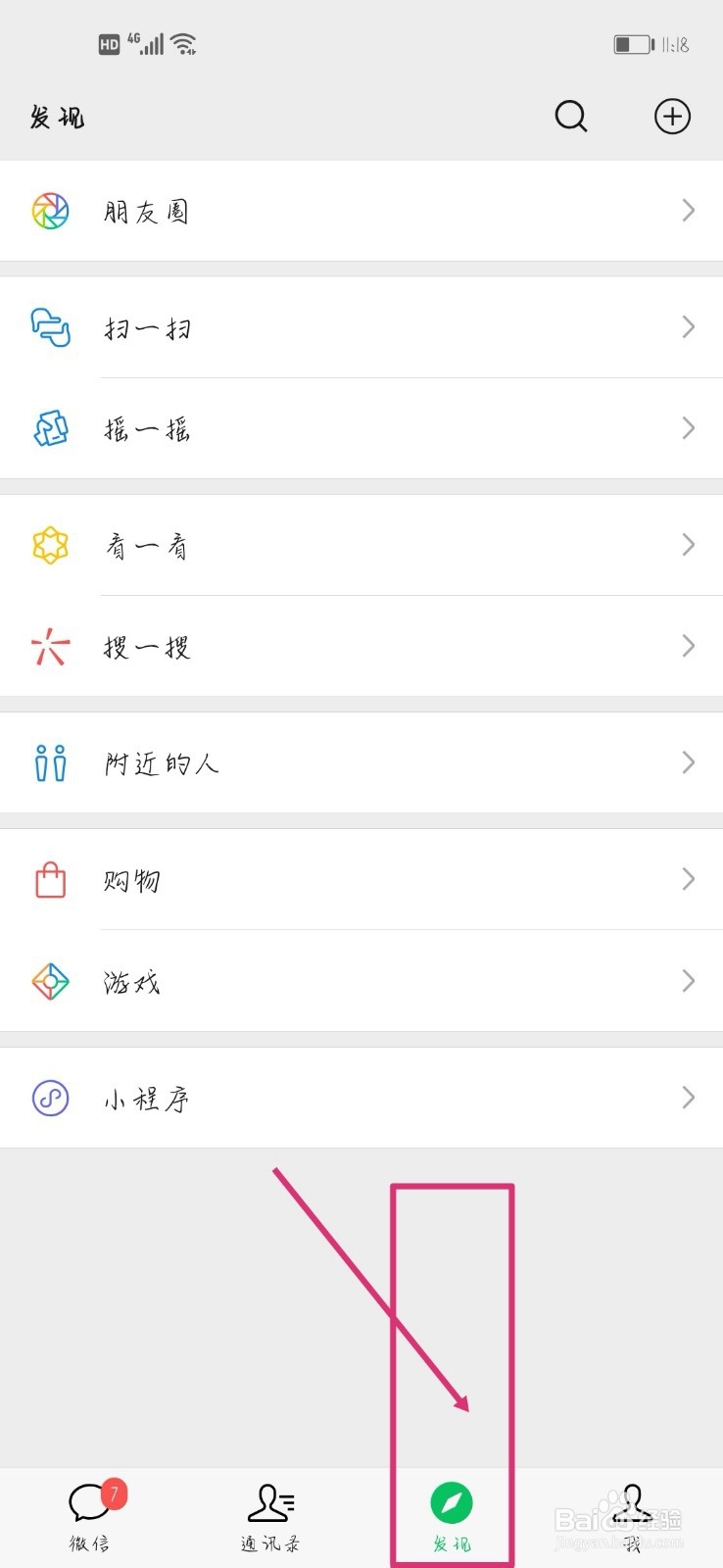
Task: Open 朋友圈 Moments
Action: 361,211
